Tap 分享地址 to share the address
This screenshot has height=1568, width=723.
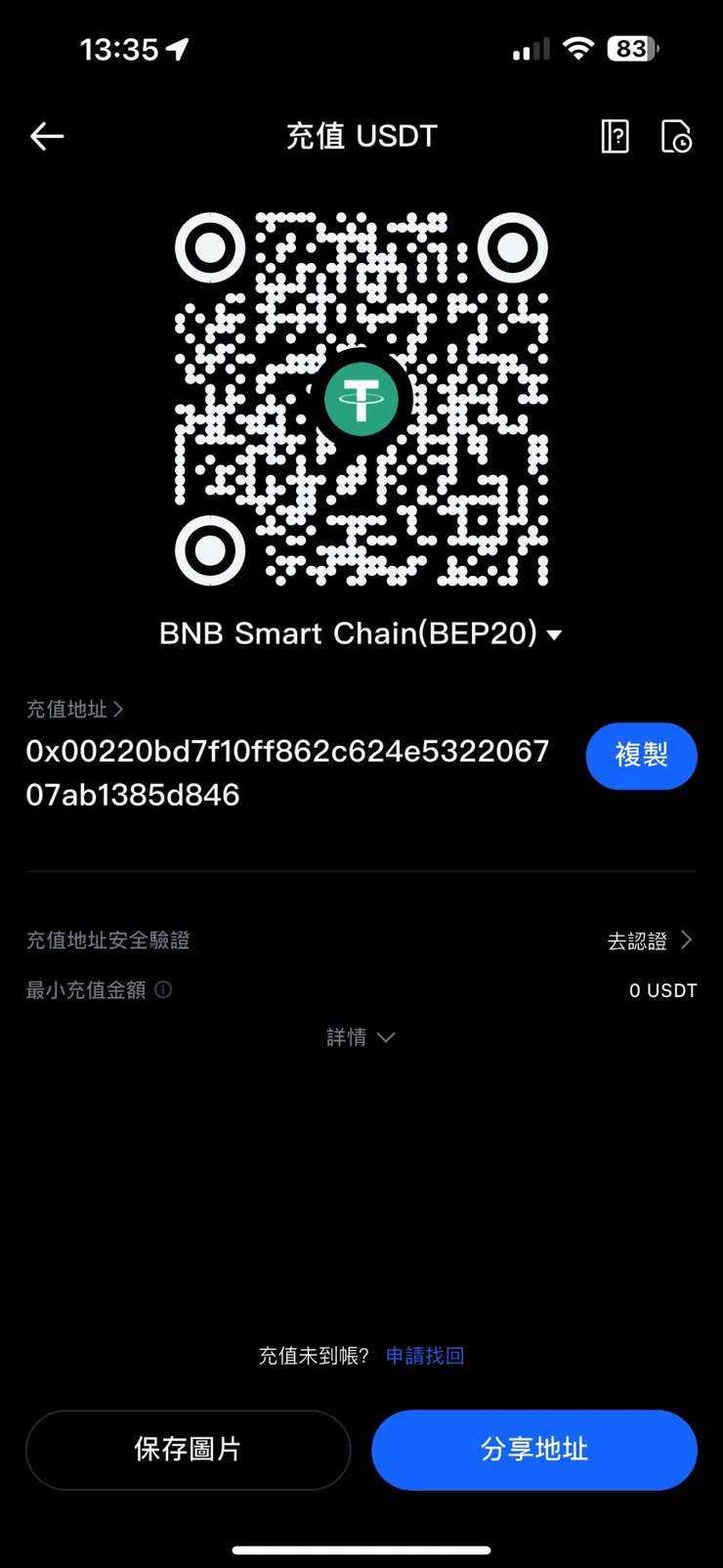coord(534,1450)
